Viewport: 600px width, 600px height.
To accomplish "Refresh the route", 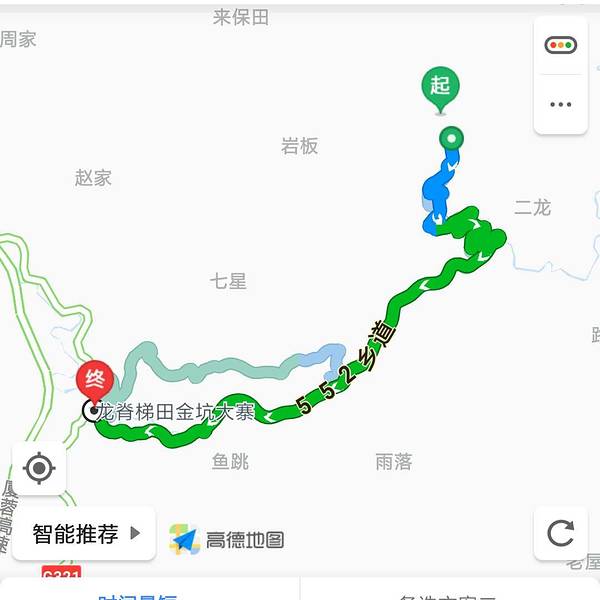I will [560, 533].
